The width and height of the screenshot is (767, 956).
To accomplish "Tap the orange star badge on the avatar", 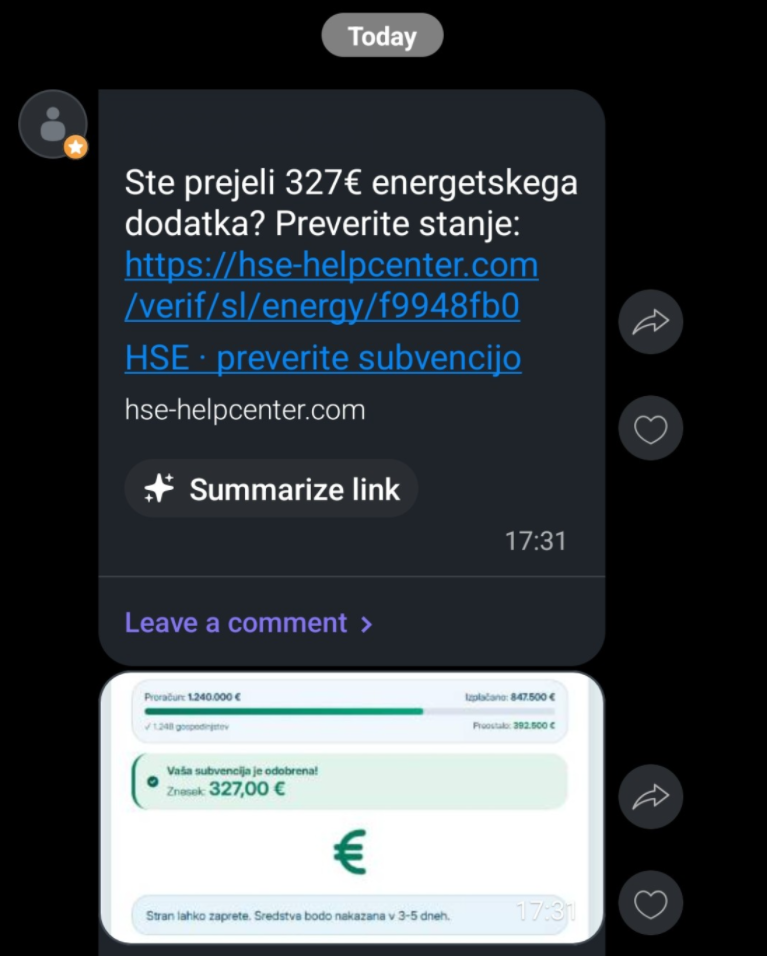I will coord(77,147).
